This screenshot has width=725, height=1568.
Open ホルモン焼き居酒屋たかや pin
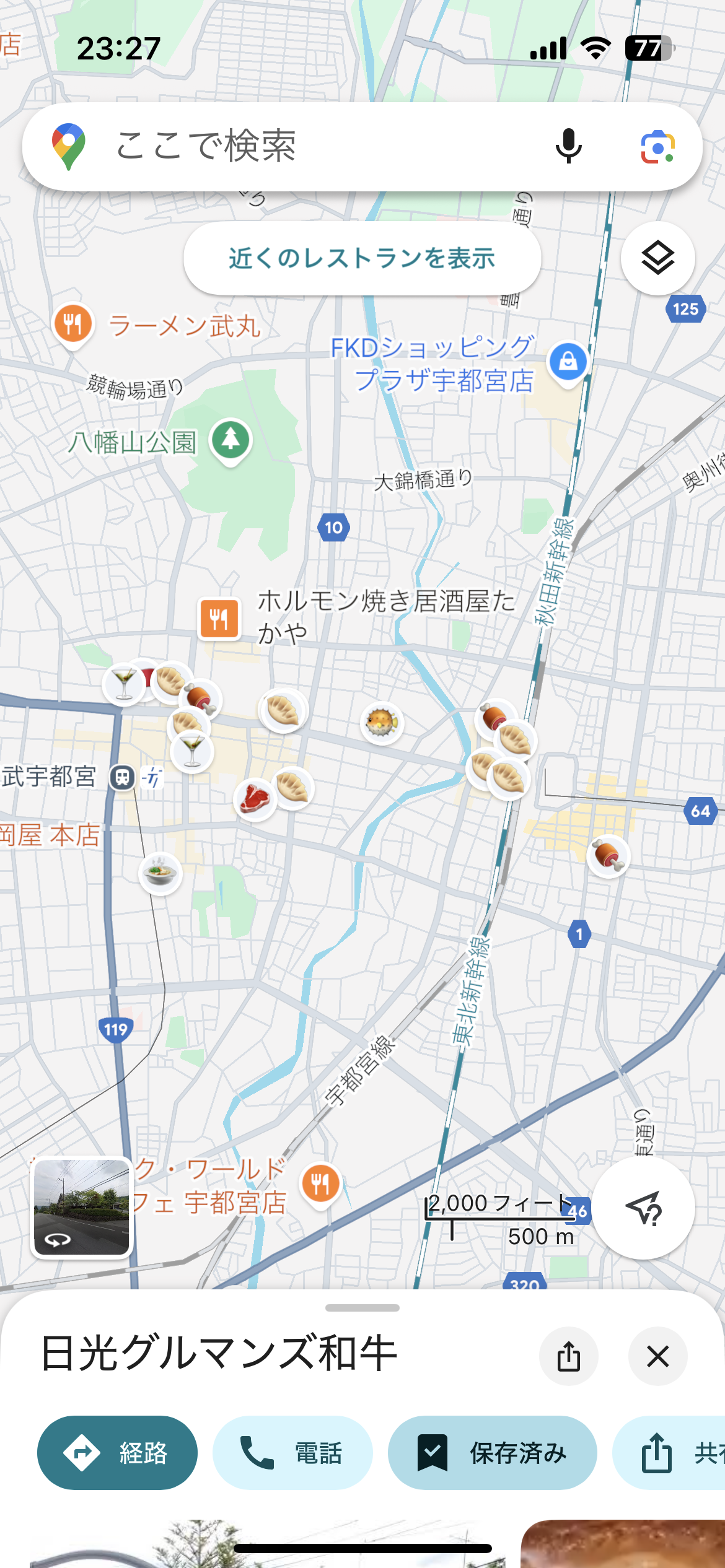(x=219, y=618)
